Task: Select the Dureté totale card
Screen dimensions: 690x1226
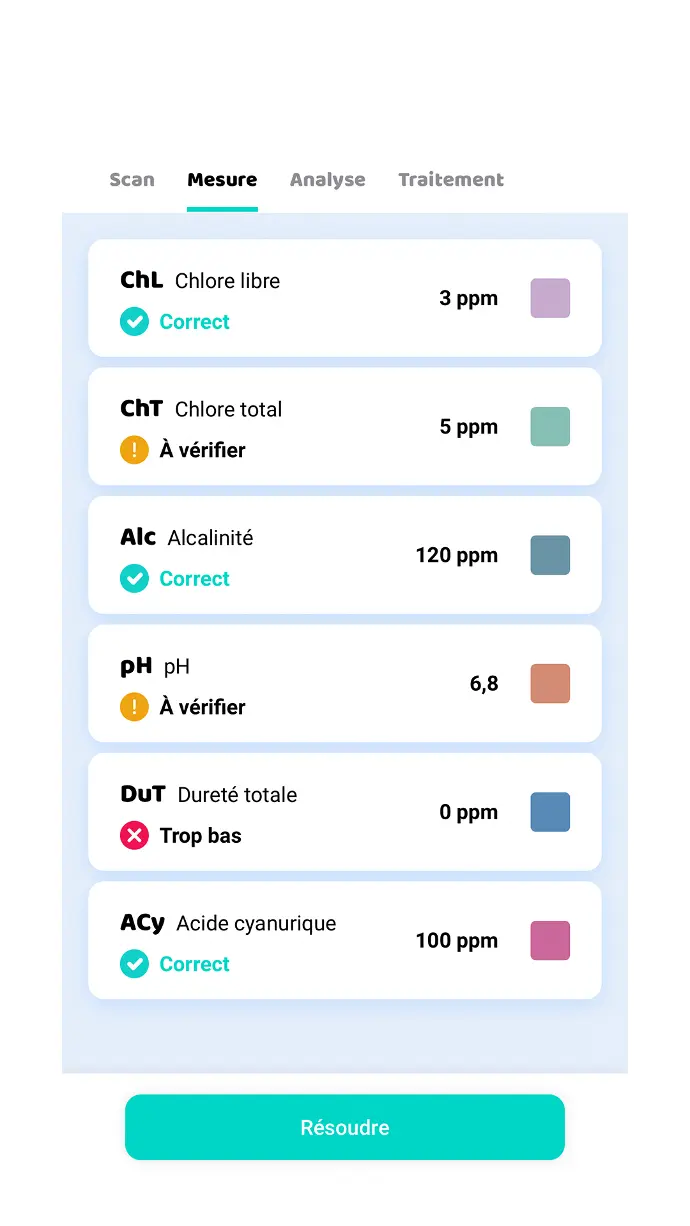Action: (x=345, y=812)
